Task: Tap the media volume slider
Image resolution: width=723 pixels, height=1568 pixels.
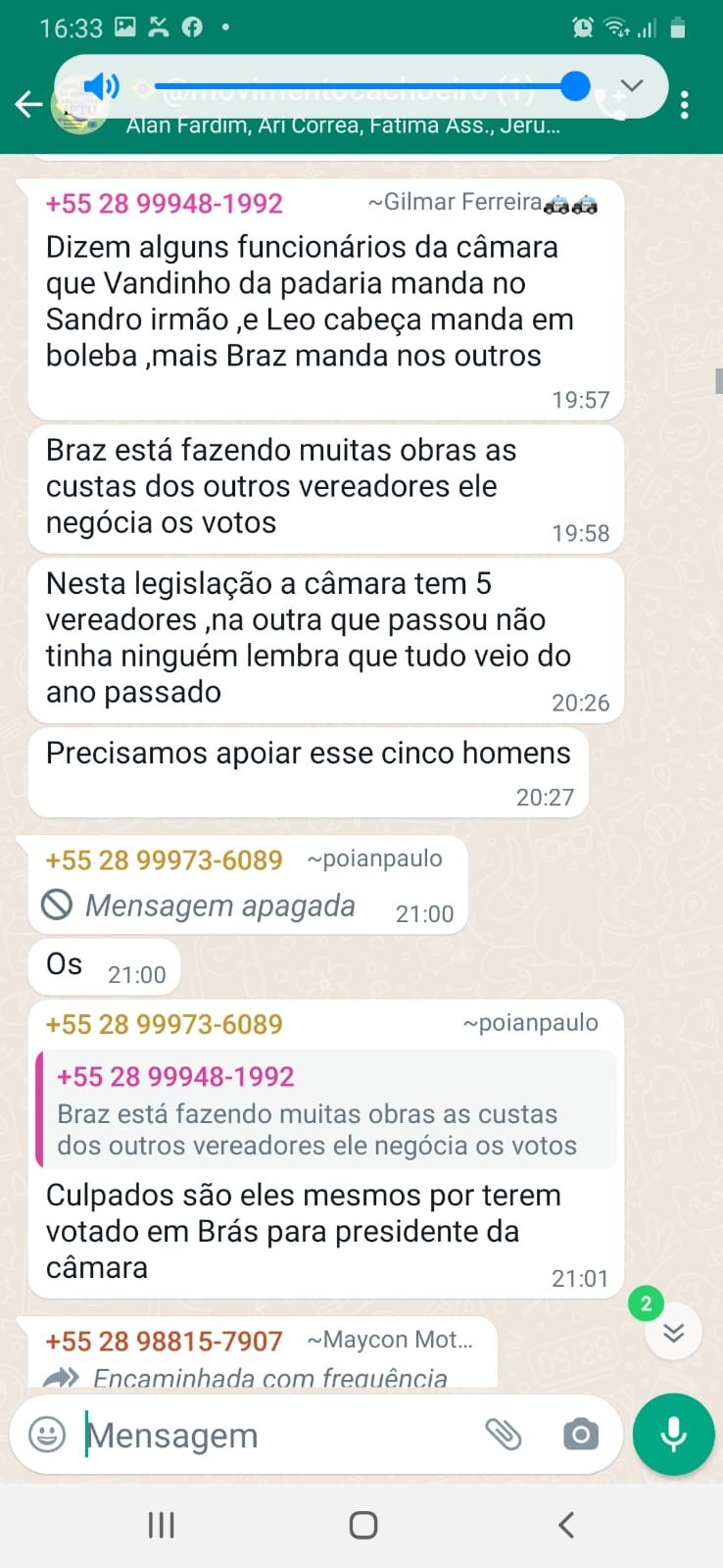Action: [x=362, y=86]
